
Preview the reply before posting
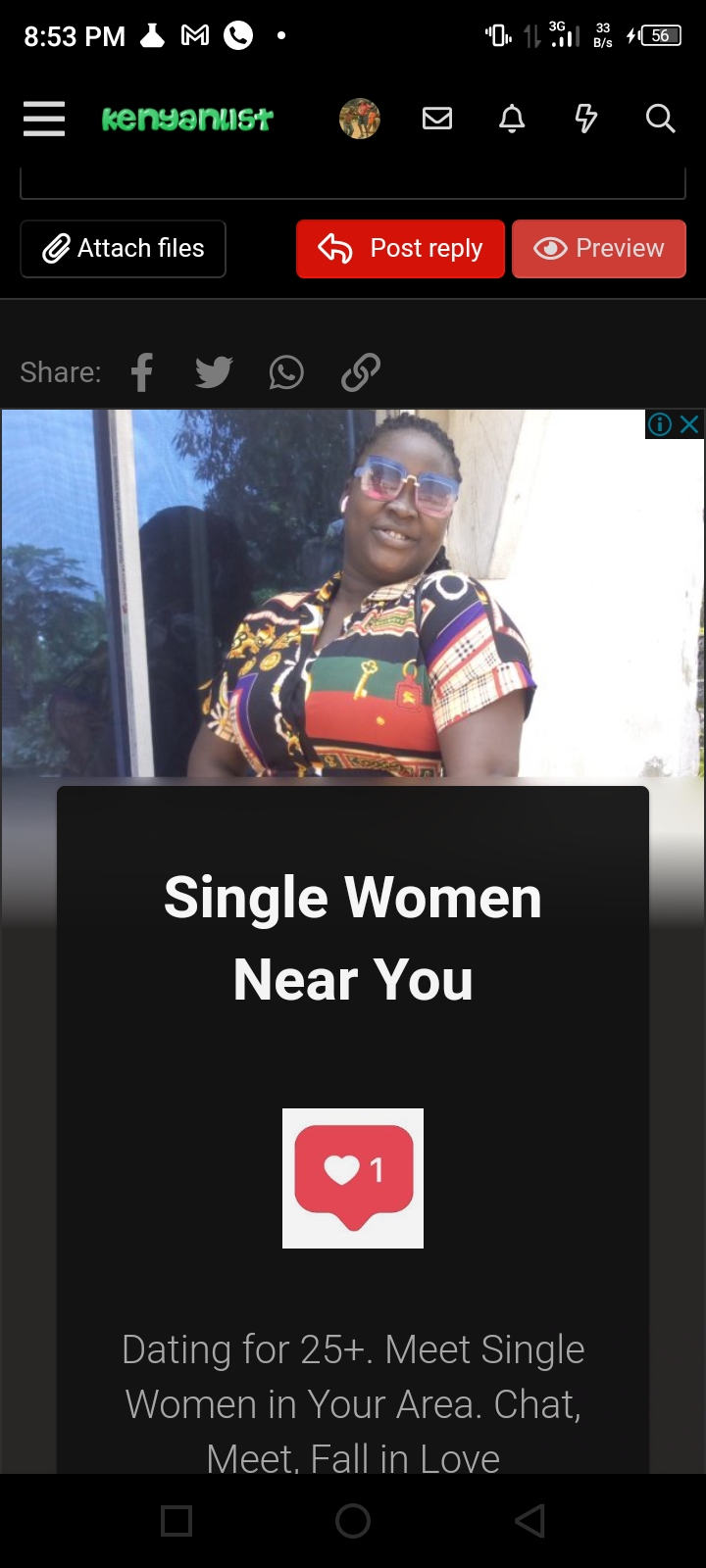point(598,249)
